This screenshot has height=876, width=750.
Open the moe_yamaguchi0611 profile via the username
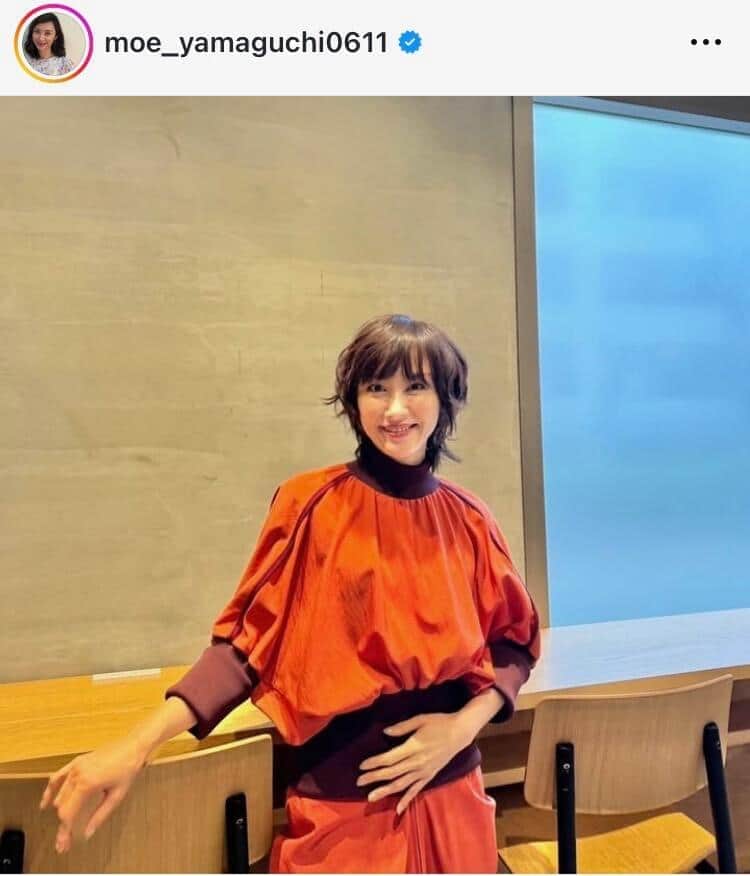coord(246,42)
